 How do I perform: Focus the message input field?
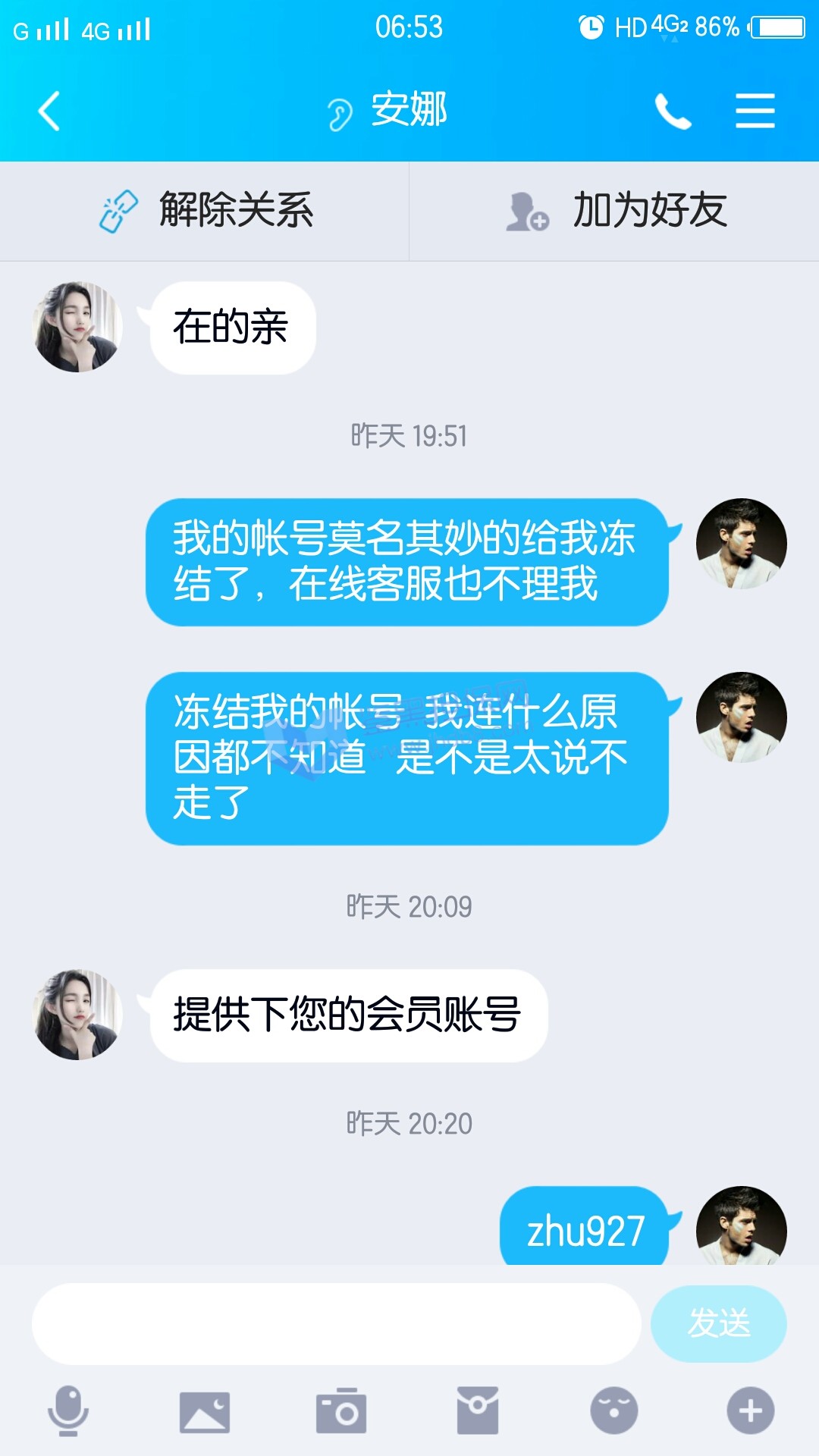[x=336, y=1323]
